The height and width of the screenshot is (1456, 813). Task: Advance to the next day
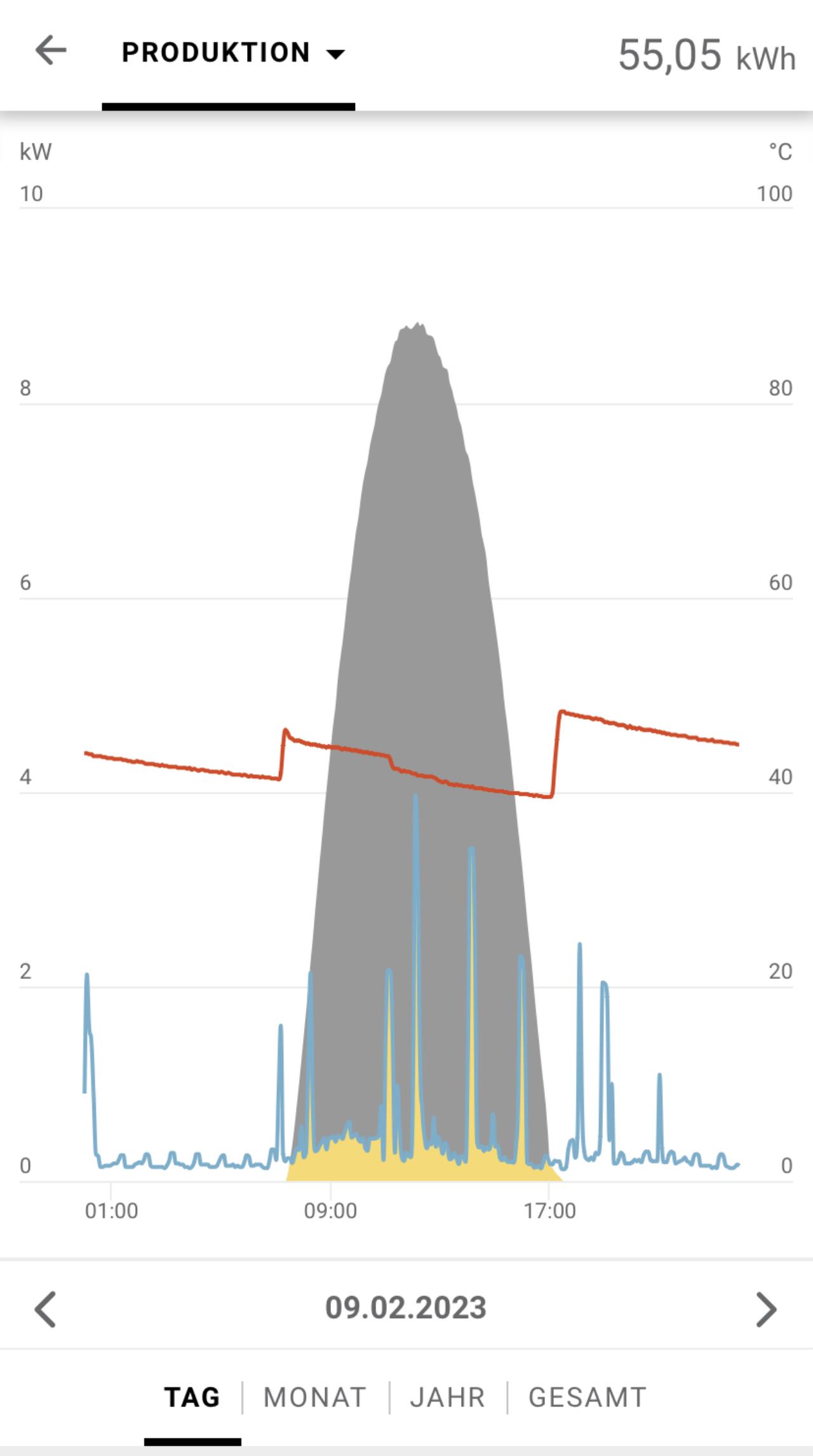click(767, 1309)
